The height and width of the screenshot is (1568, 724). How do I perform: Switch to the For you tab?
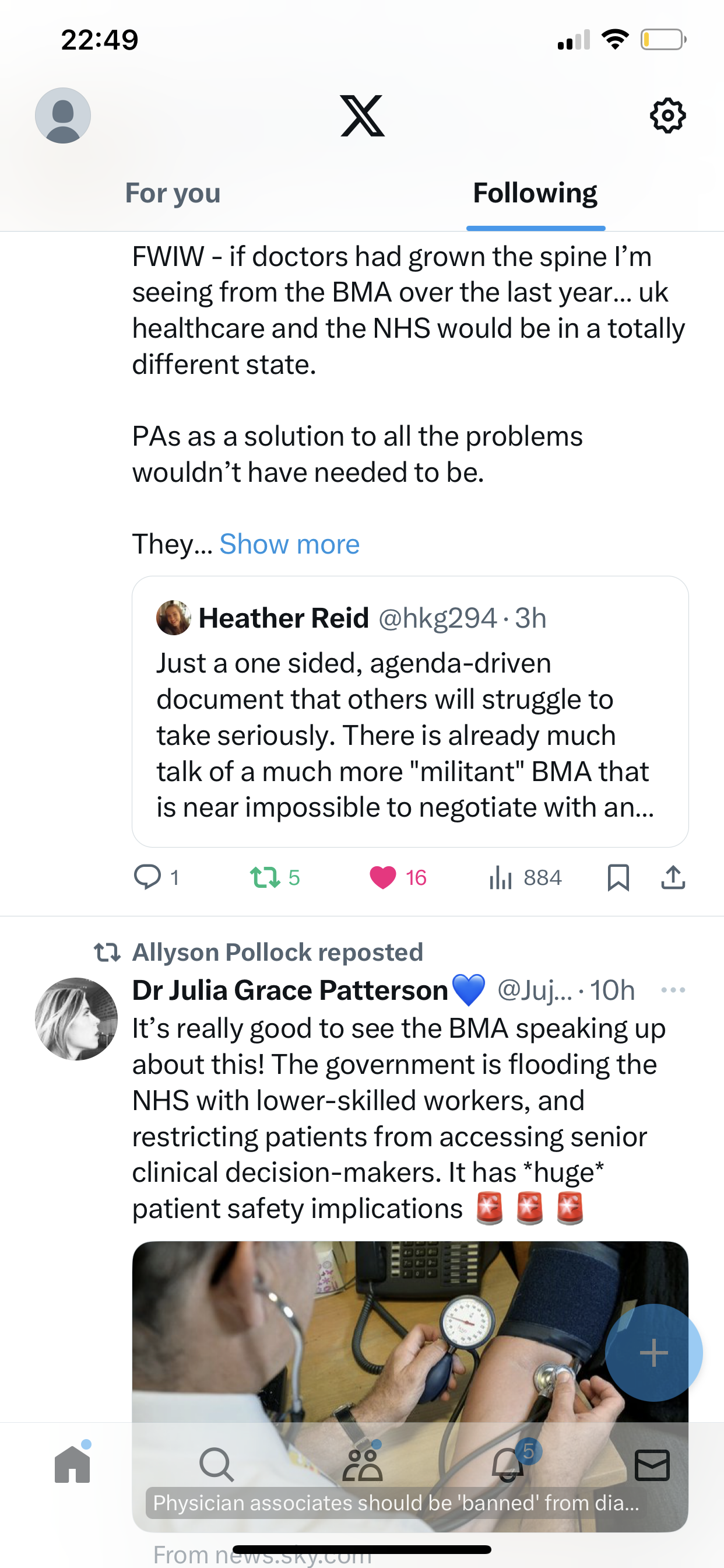pyautogui.click(x=173, y=193)
